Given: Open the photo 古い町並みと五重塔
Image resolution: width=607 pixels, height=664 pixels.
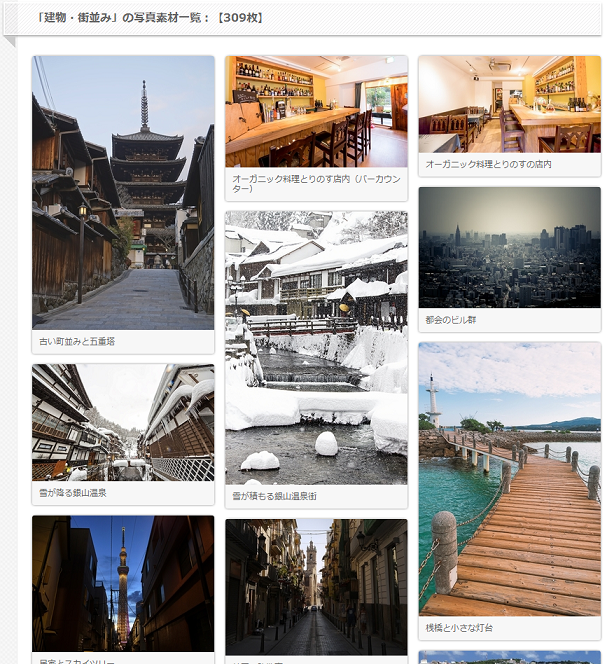Looking at the screenshot, I should point(123,193).
